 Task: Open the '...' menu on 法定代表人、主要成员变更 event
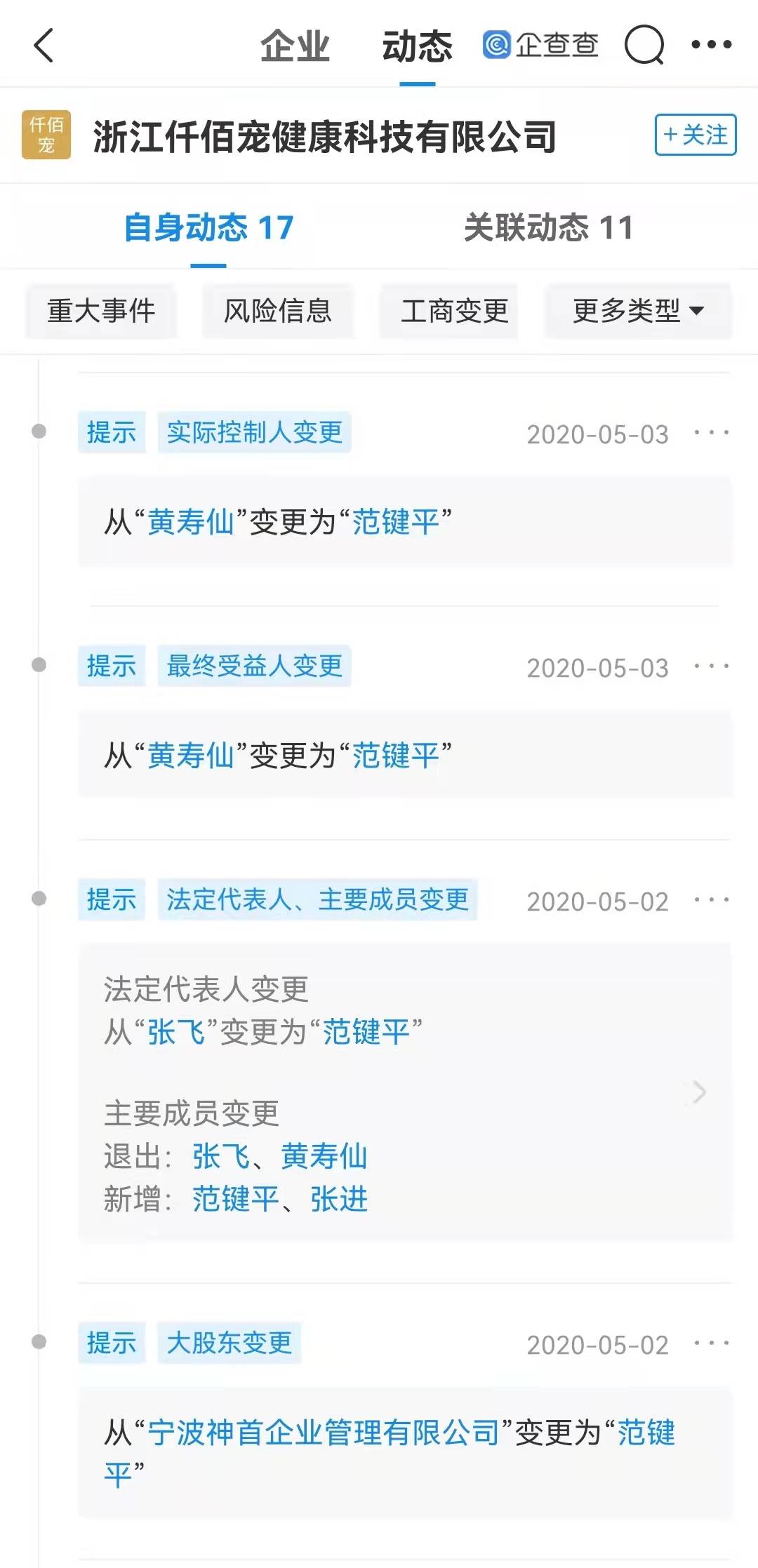(x=711, y=900)
